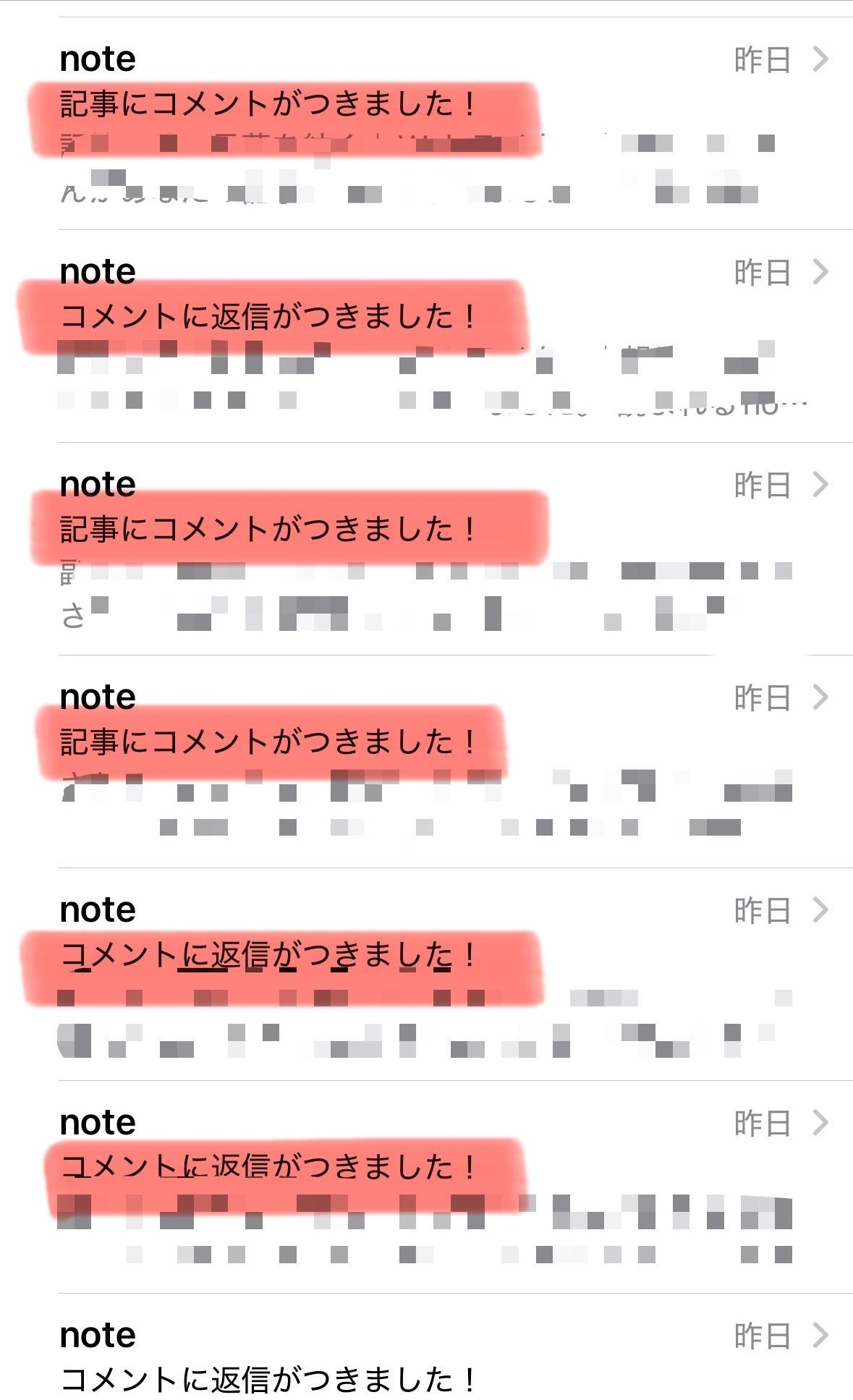Tap the note app name on the first notification
853x1400 pixels.
pyautogui.click(x=98, y=58)
